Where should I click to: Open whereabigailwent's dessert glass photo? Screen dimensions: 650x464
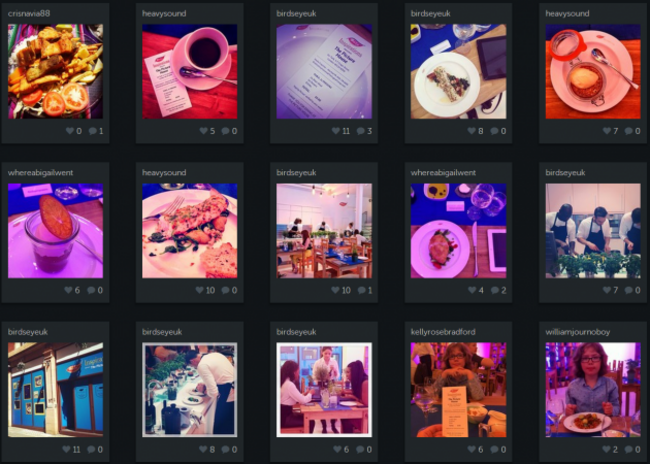tap(55, 230)
